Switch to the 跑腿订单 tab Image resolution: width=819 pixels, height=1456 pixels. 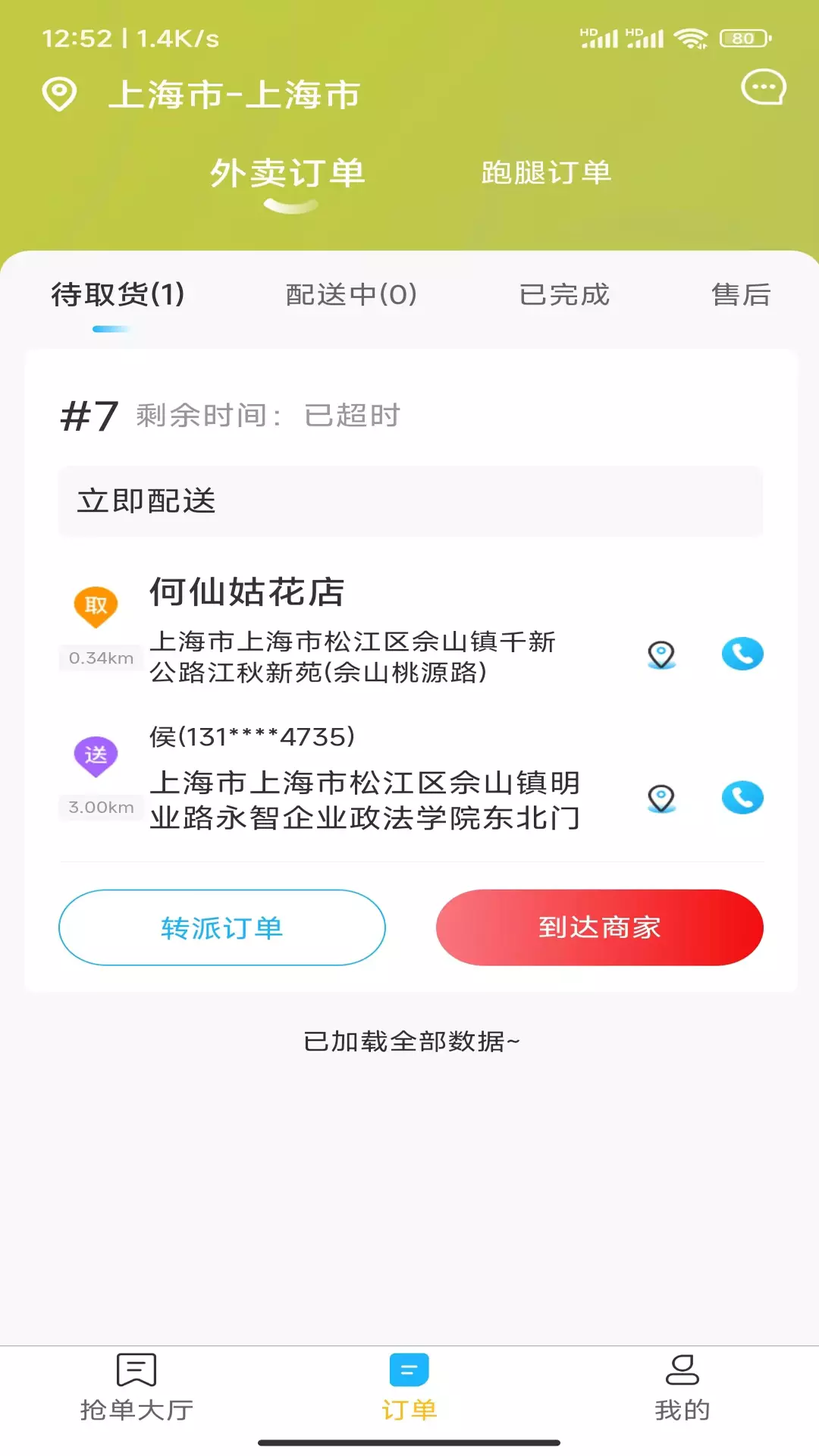546,173
